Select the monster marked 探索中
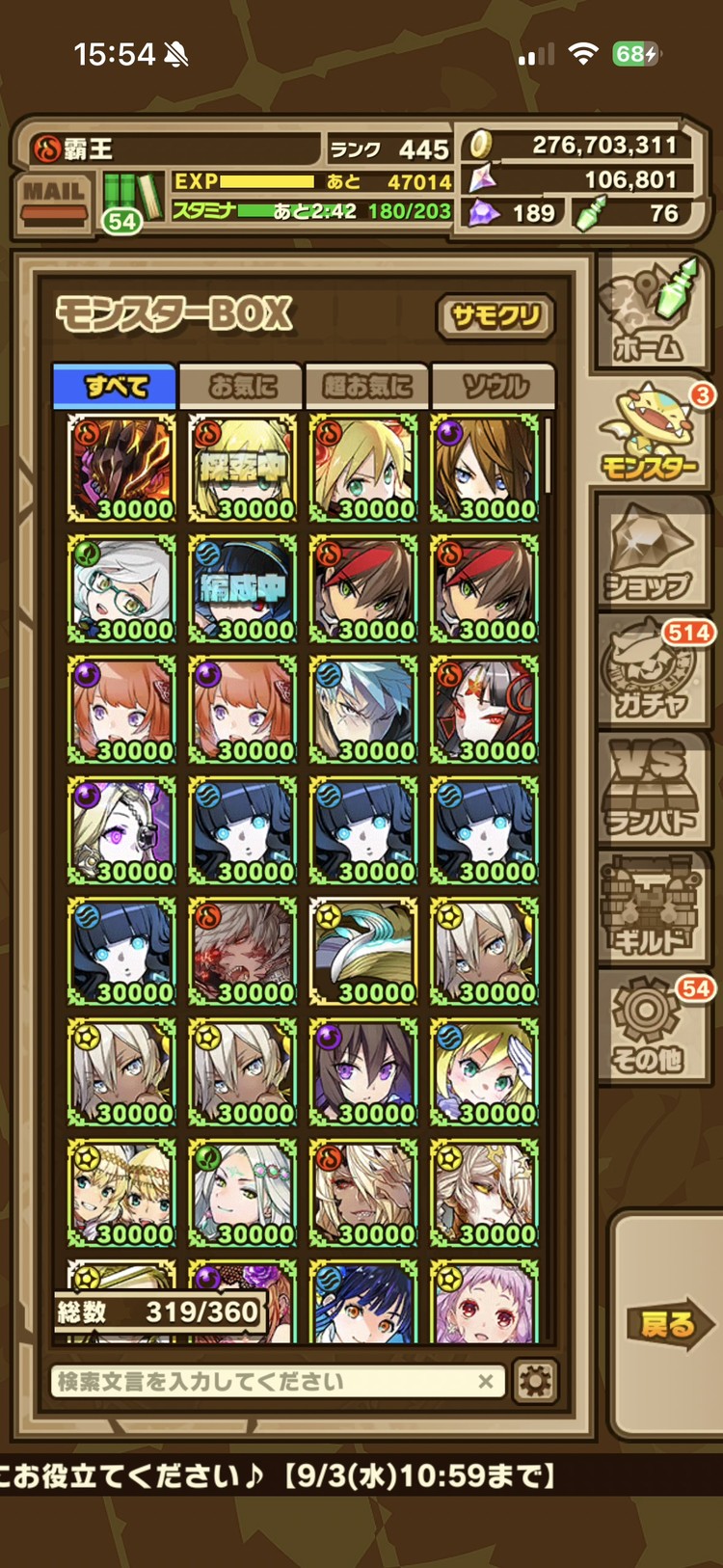The width and height of the screenshot is (723, 1568). point(242,469)
